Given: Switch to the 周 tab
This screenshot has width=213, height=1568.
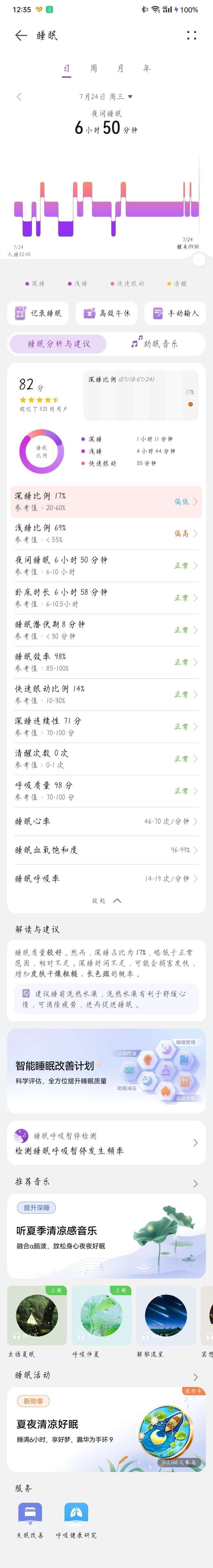Looking at the screenshot, I should tap(93, 68).
